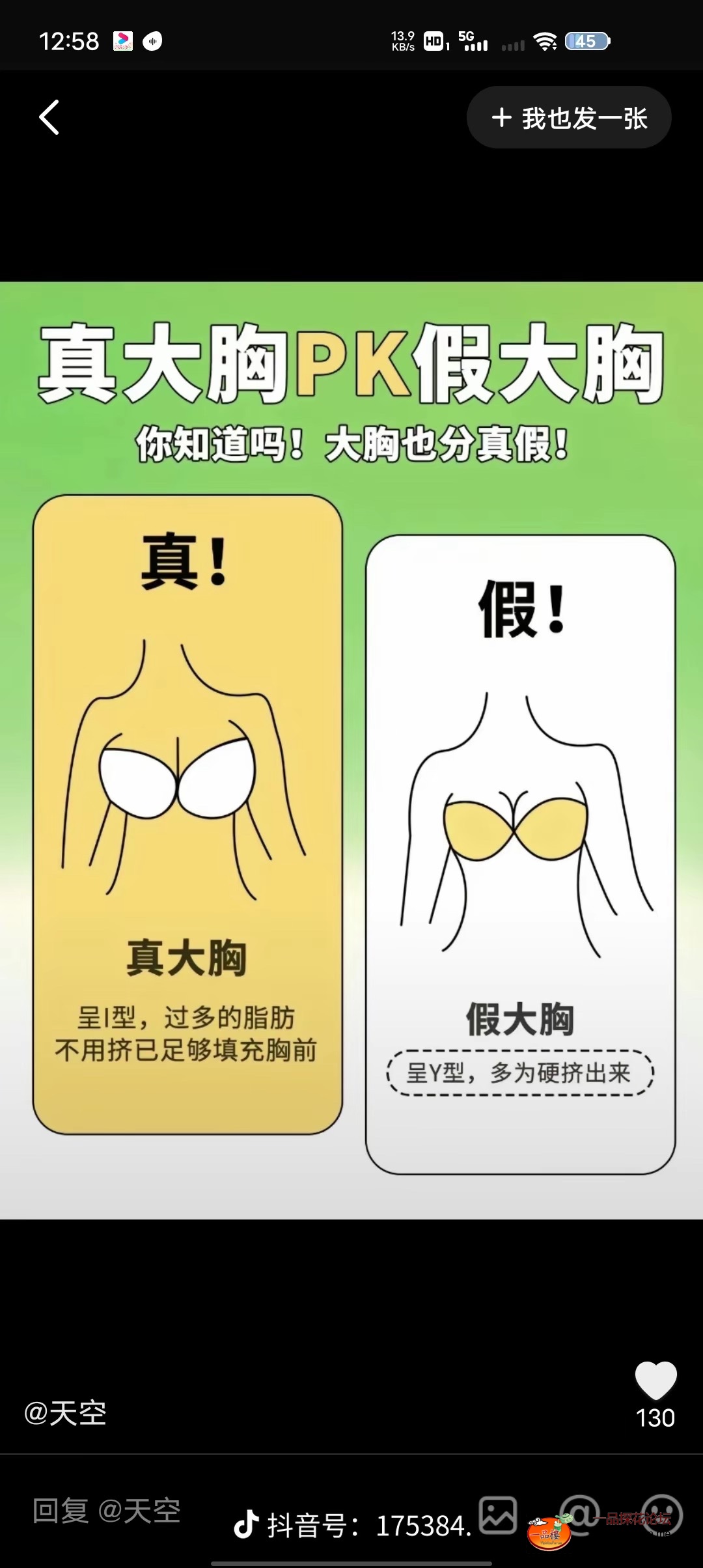Screen dimensions: 703x1568
Task: Open the emoji picker
Action: tap(662, 1515)
